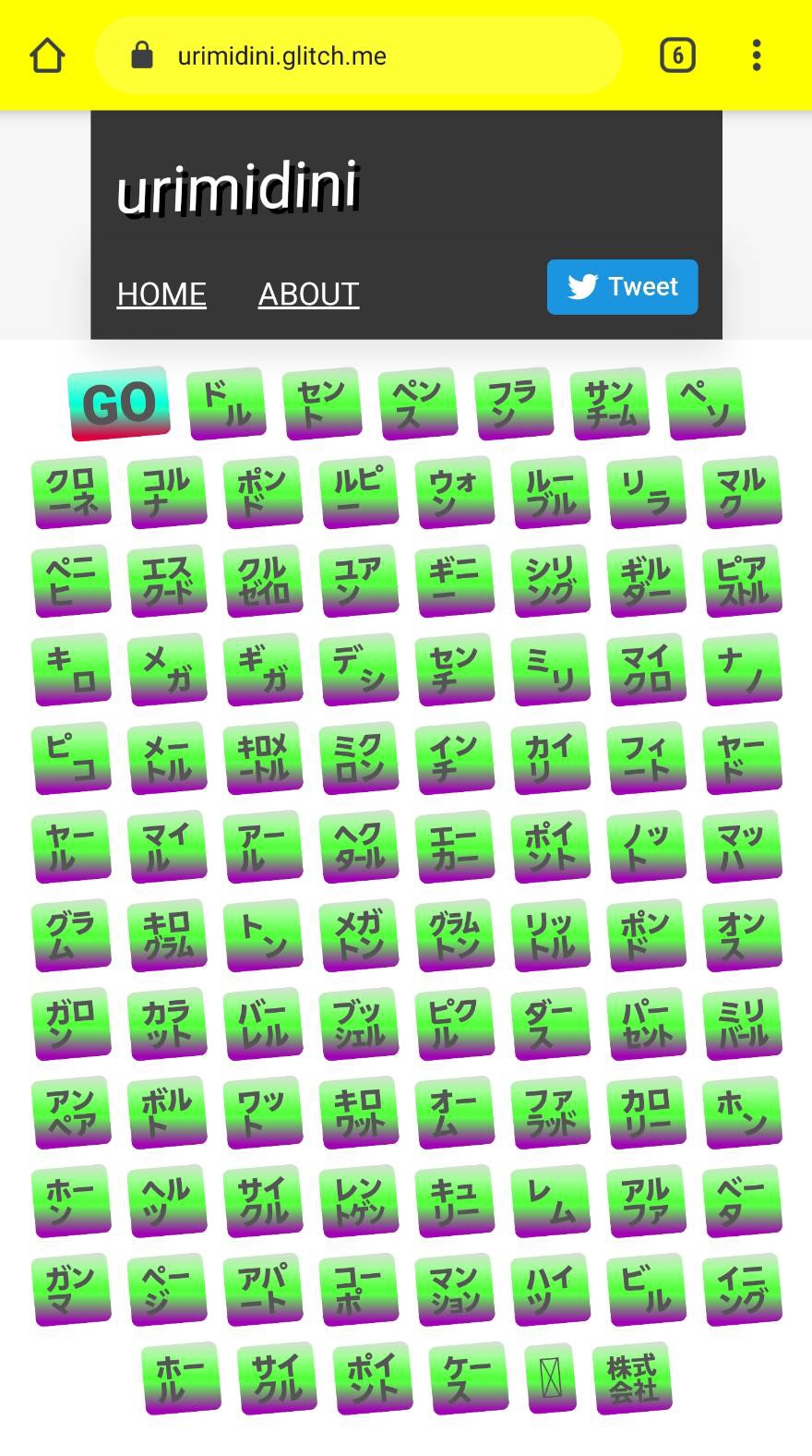Select the リットル tile
812x1456 pixels.
551,935
